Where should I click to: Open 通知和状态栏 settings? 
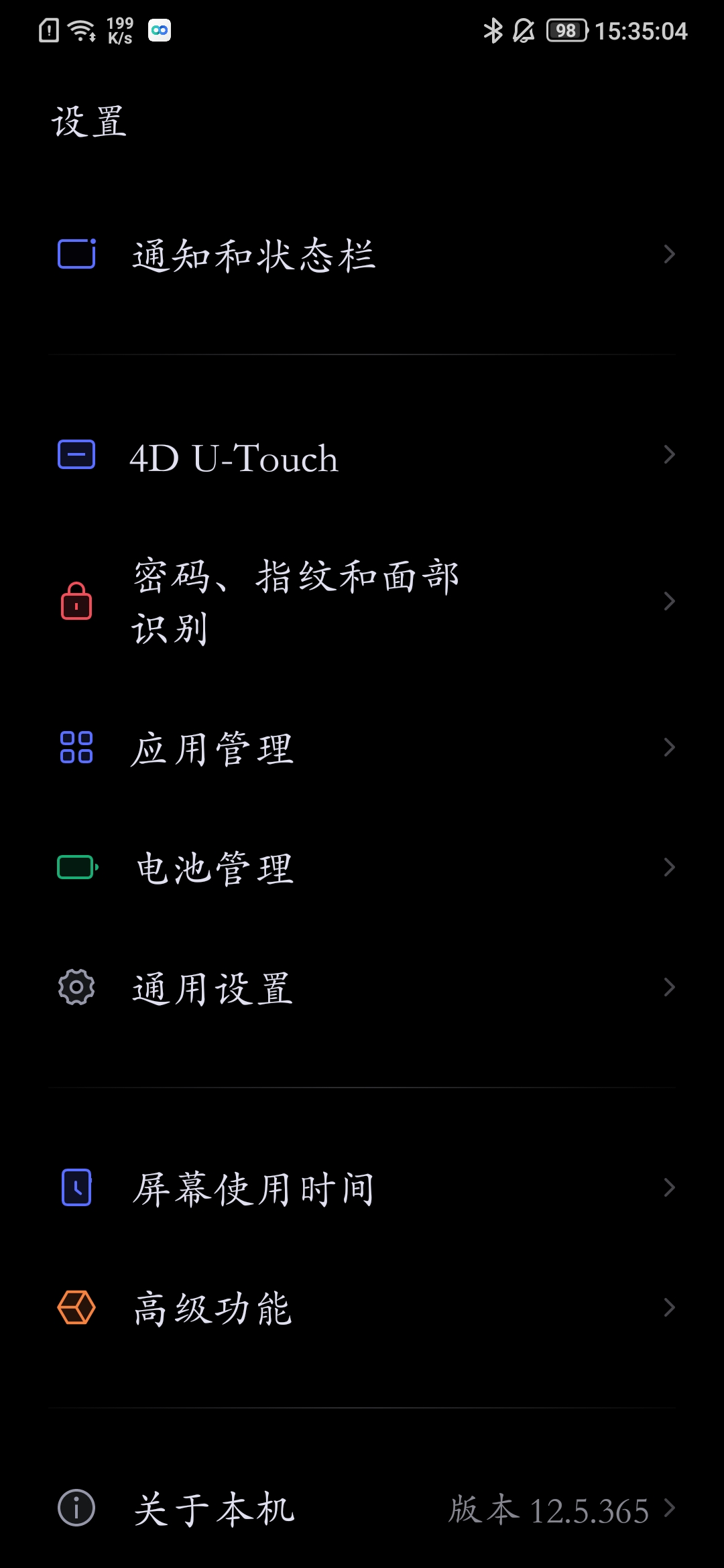[362, 255]
